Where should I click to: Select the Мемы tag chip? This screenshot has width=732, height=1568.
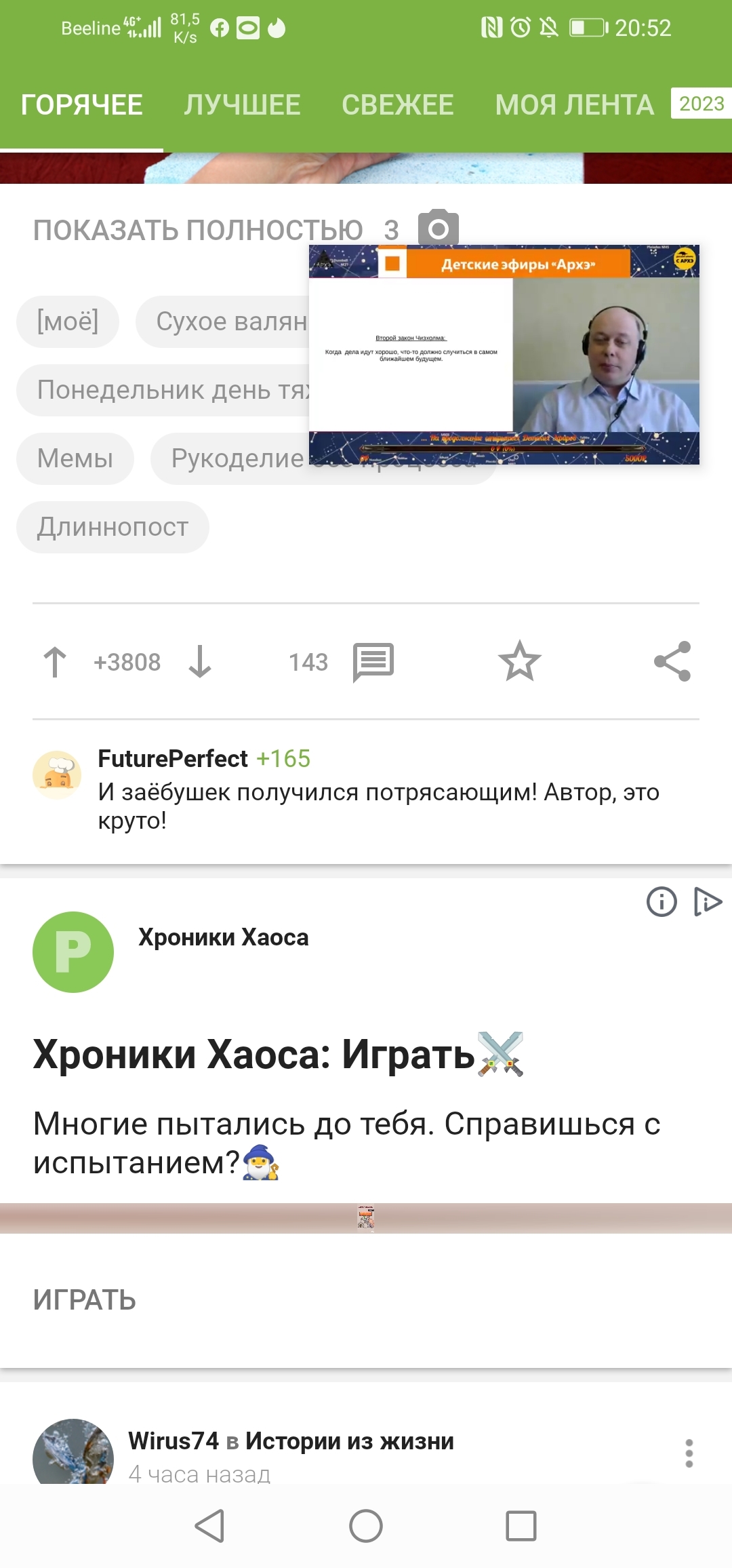coord(75,458)
